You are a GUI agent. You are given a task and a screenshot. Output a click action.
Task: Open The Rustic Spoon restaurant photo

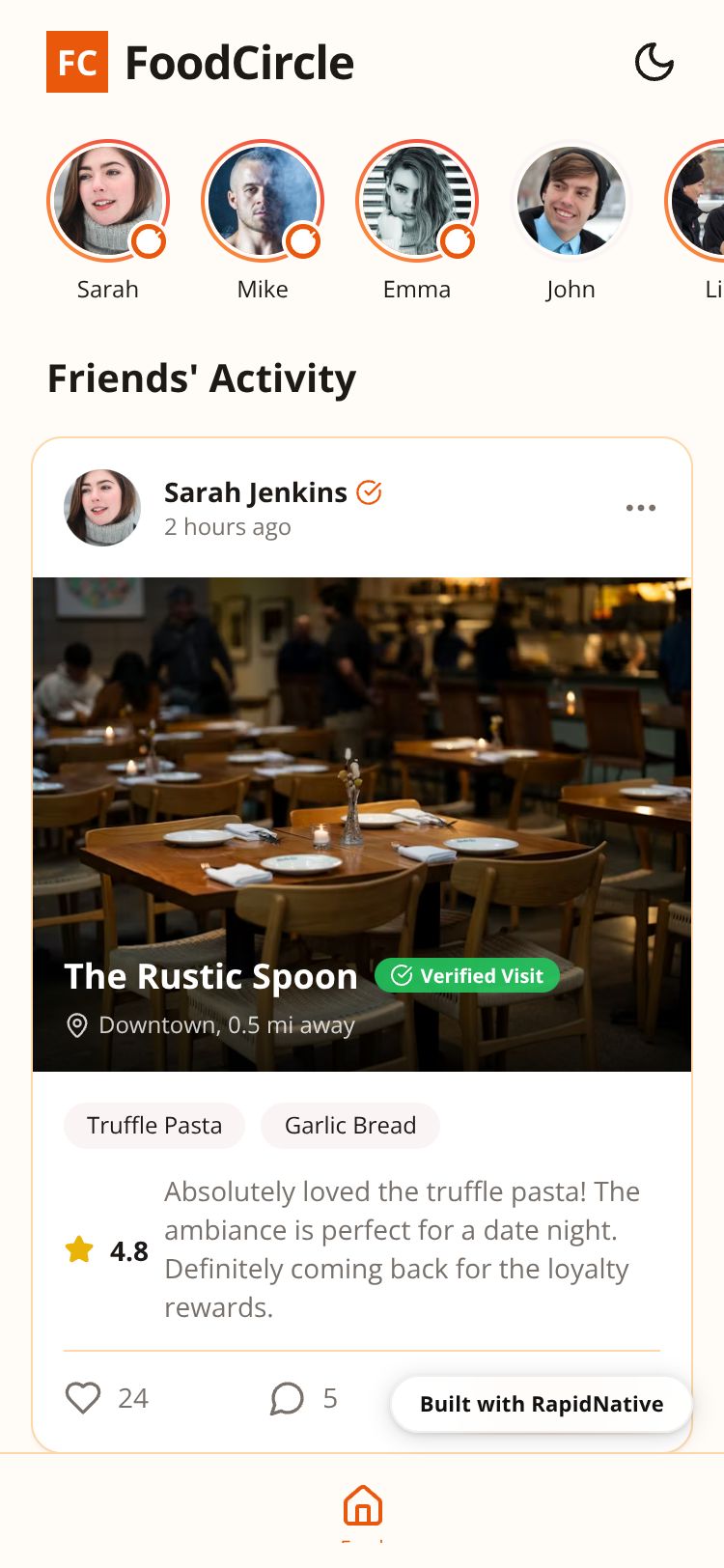362,772
